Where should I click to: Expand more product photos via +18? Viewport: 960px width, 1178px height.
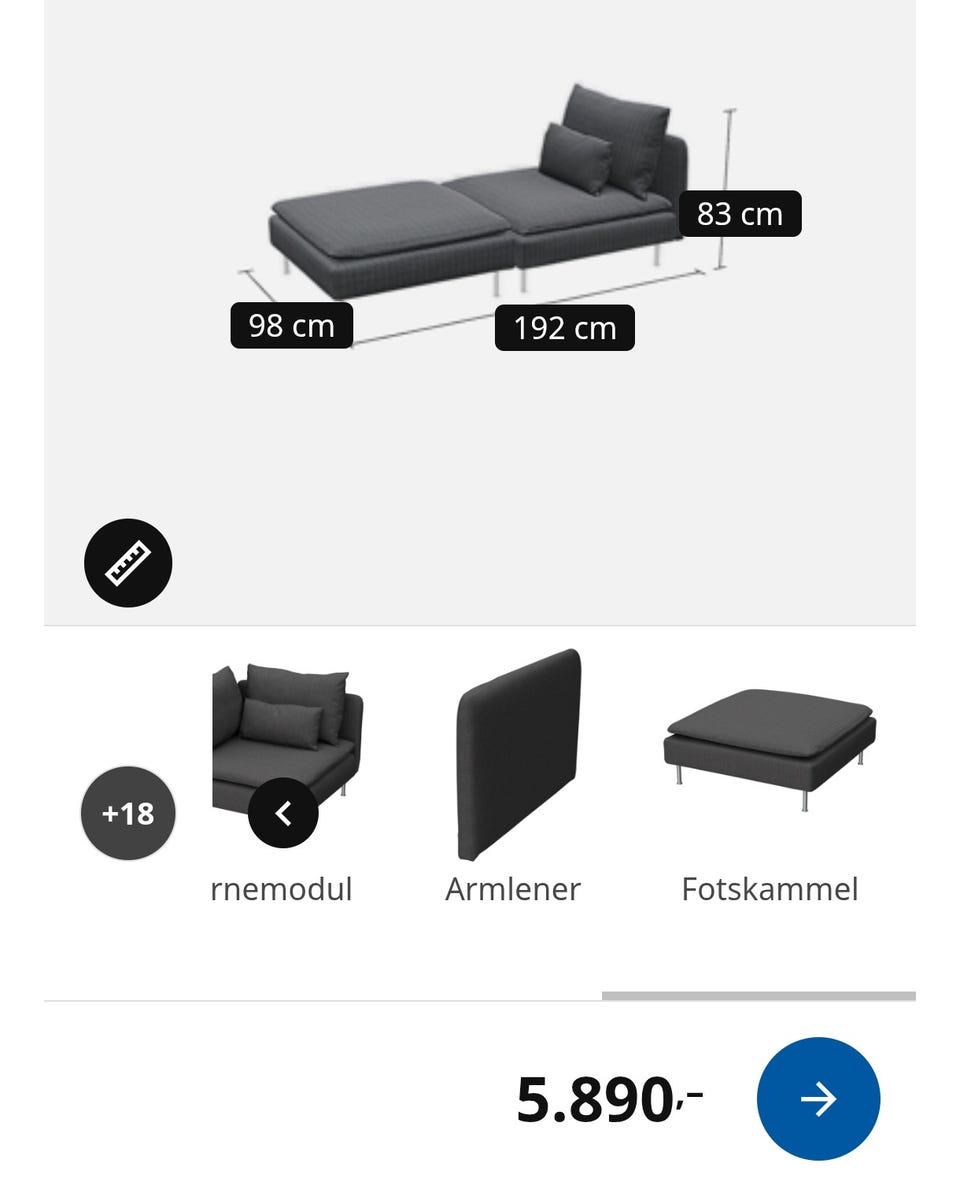[x=127, y=813]
